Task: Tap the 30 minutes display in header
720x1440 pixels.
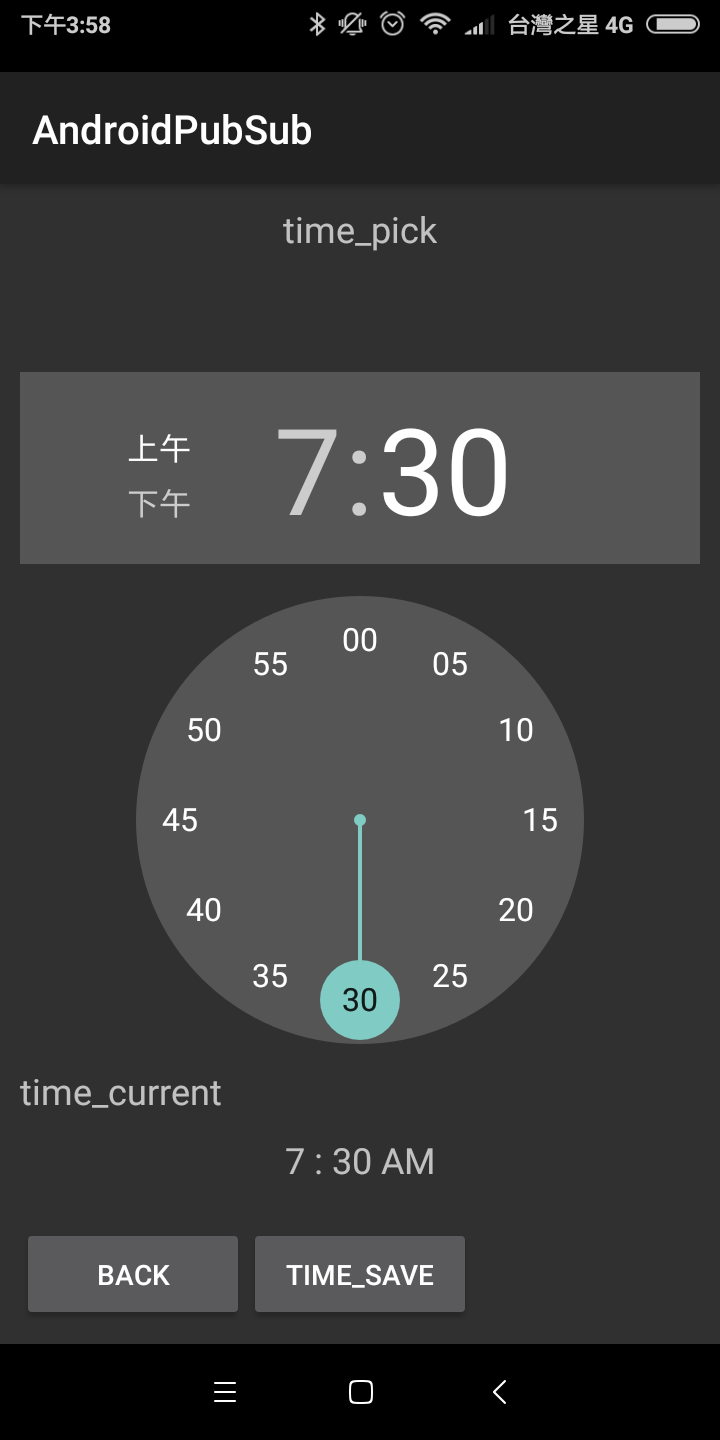Action: pyautogui.click(x=445, y=472)
